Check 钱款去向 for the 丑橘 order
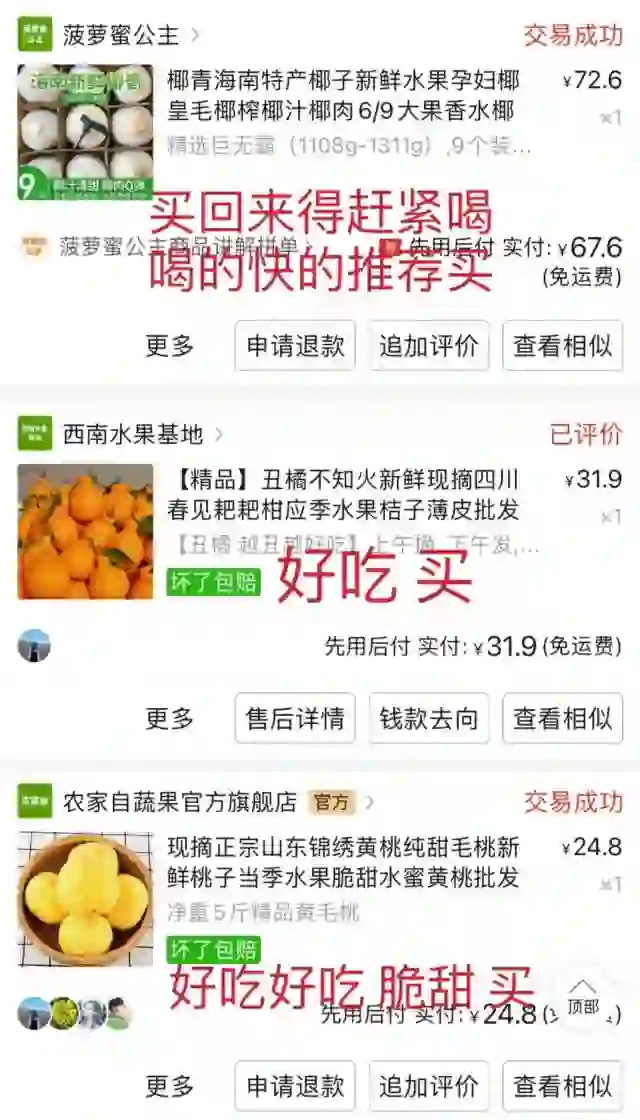Screen dimensions: 640x1120 tap(429, 718)
